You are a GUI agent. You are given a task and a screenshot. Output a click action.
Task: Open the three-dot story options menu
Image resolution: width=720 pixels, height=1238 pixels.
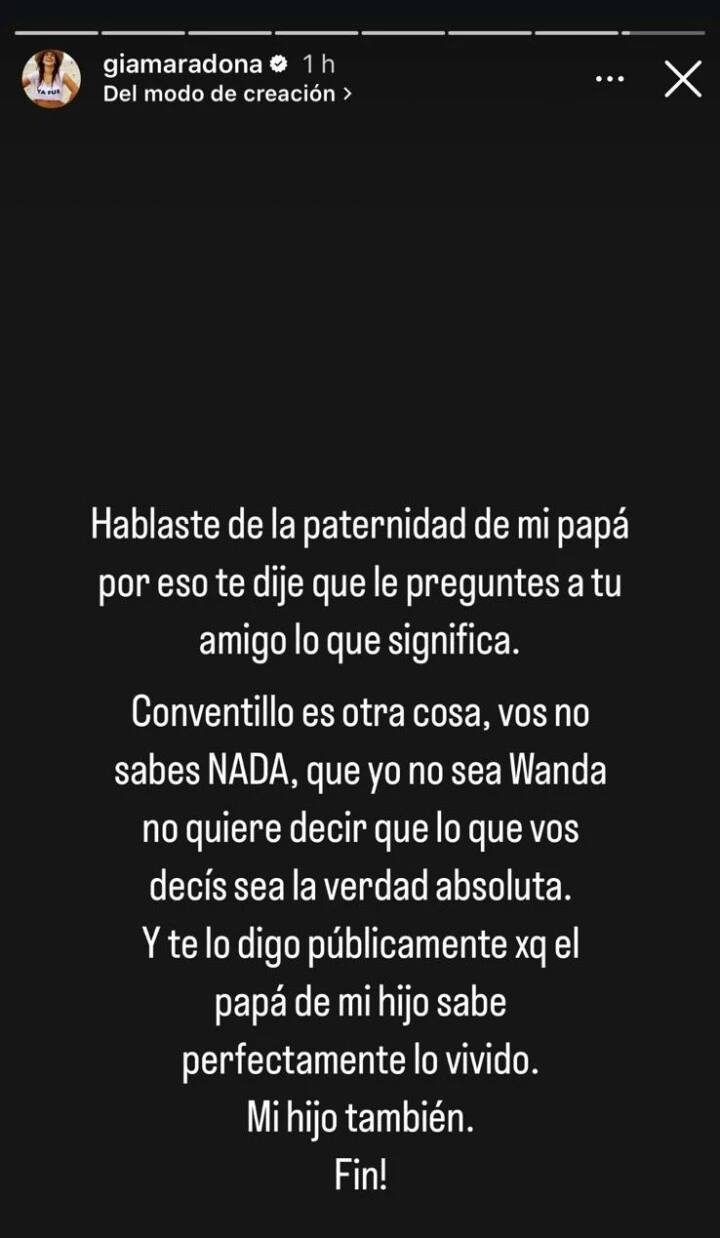610,79
